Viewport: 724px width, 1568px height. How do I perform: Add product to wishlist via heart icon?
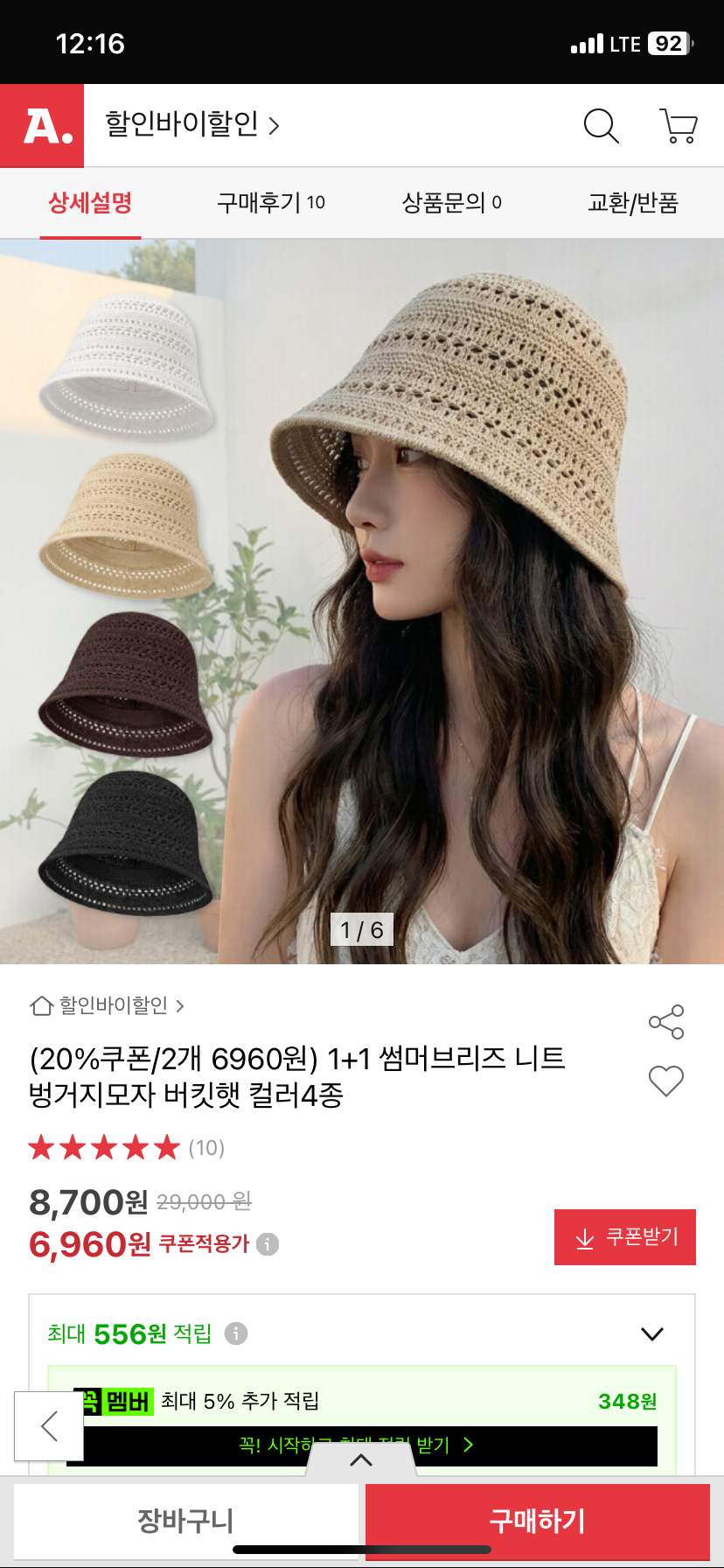667,1082
